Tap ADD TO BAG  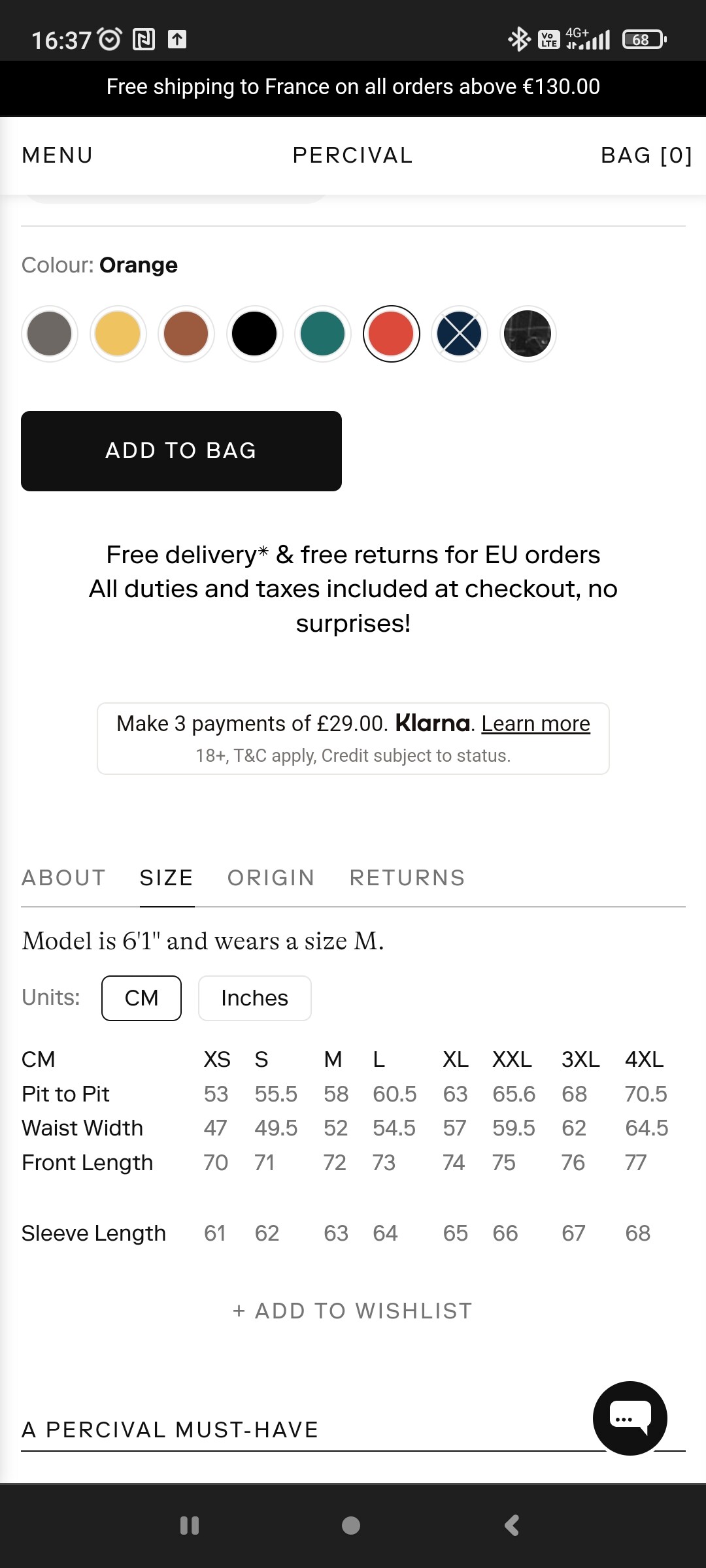[181, 451]
